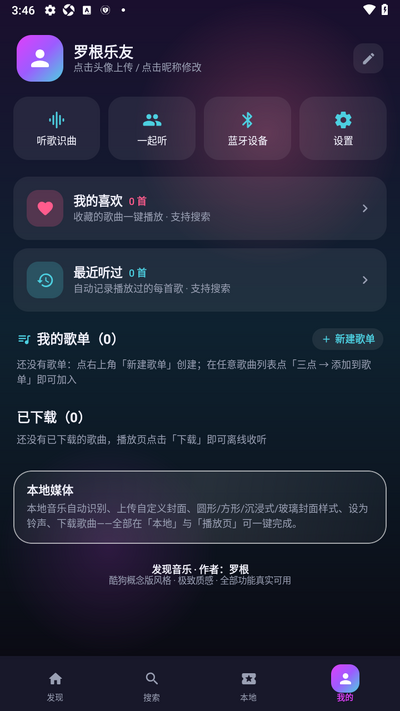400x711 pixels.
Task: Open the 本地媒体 card
Action: [200, 507]
